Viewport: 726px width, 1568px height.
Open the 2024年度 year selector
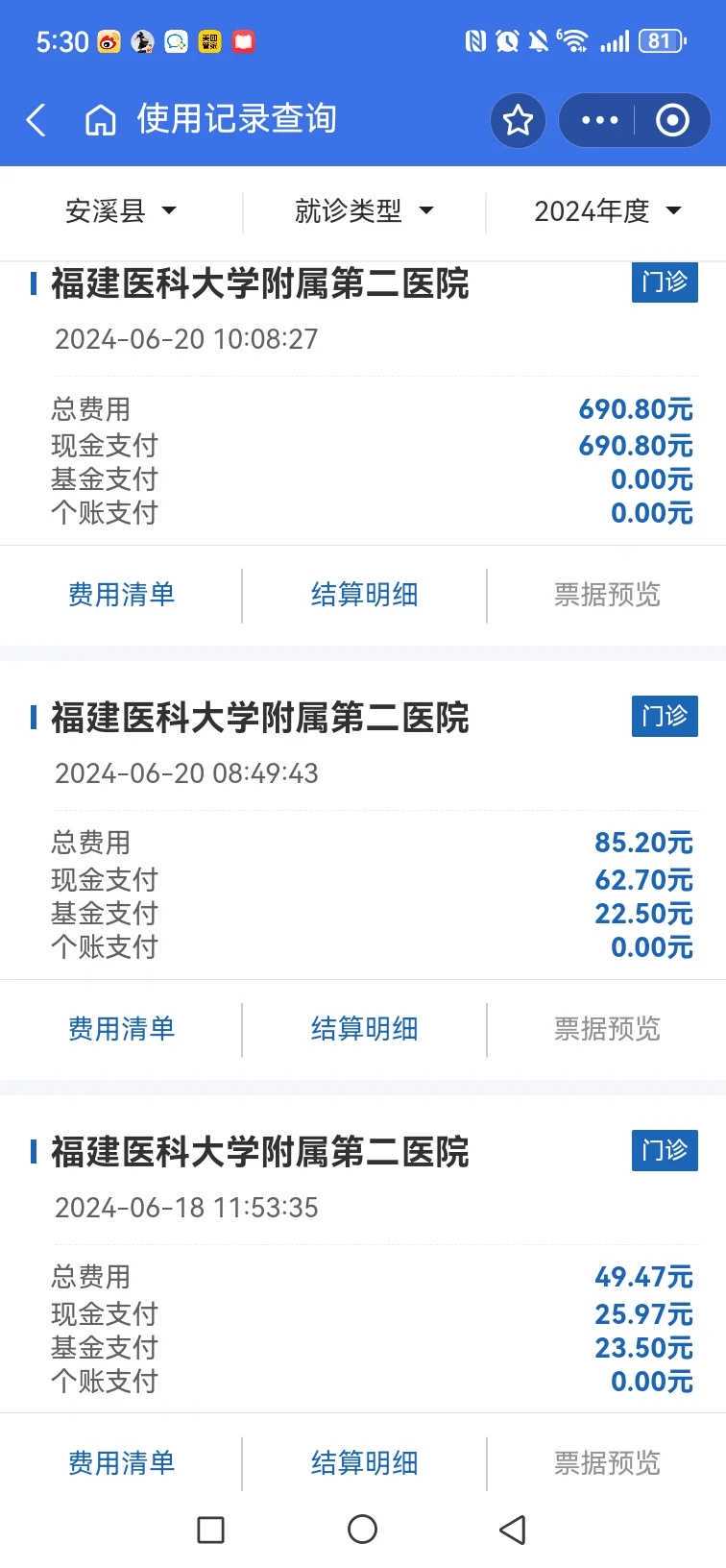click(607, 211)
